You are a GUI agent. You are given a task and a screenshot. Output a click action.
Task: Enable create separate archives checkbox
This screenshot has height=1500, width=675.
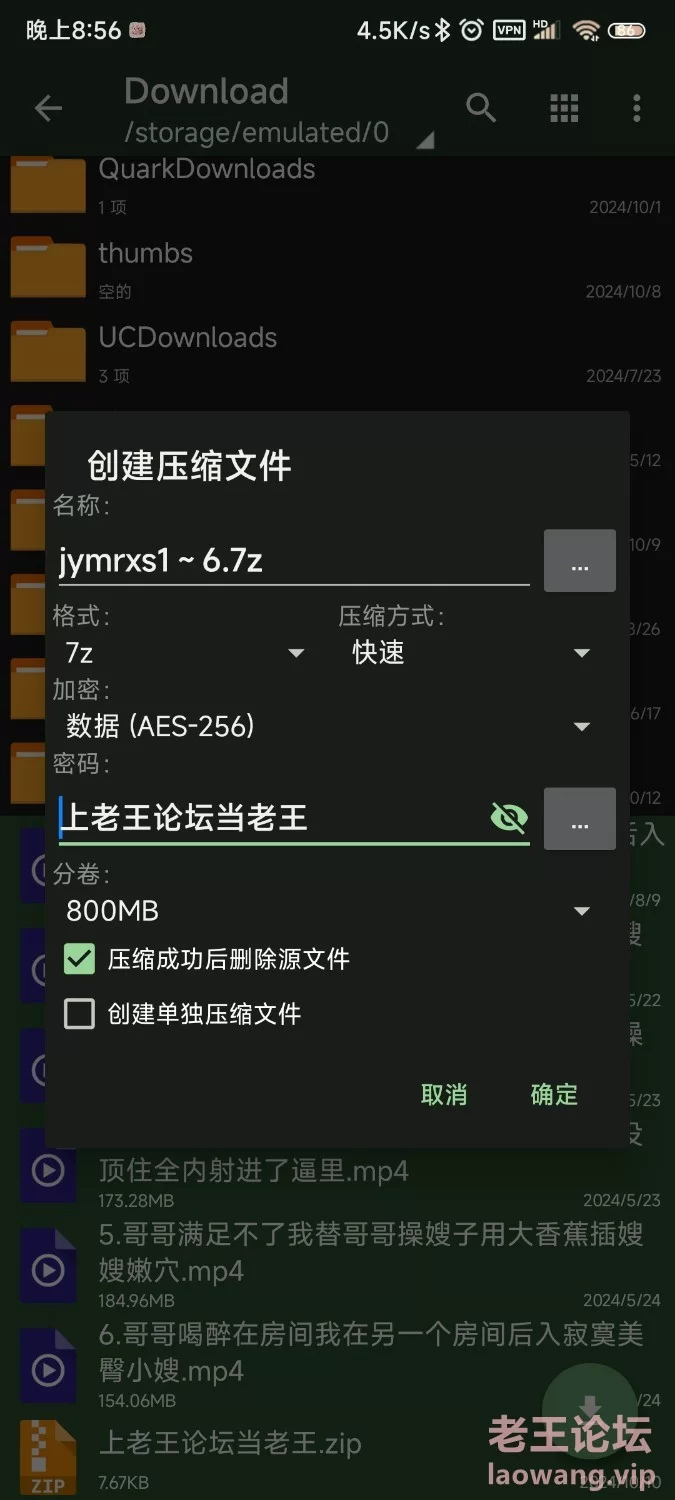pyautogui.click(x=80, y=1014)
